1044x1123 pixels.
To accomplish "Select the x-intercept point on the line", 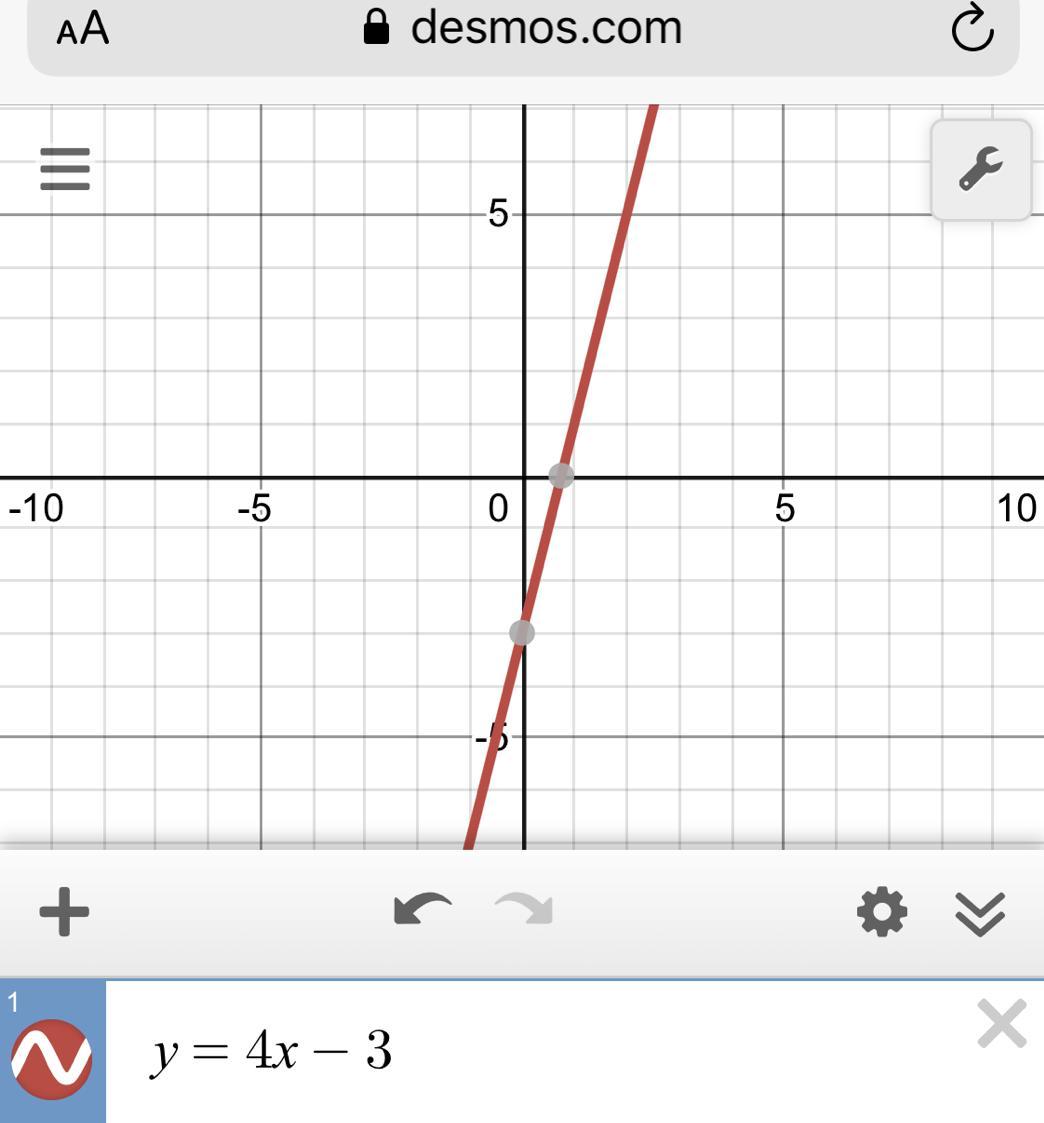I will point(562,476).
